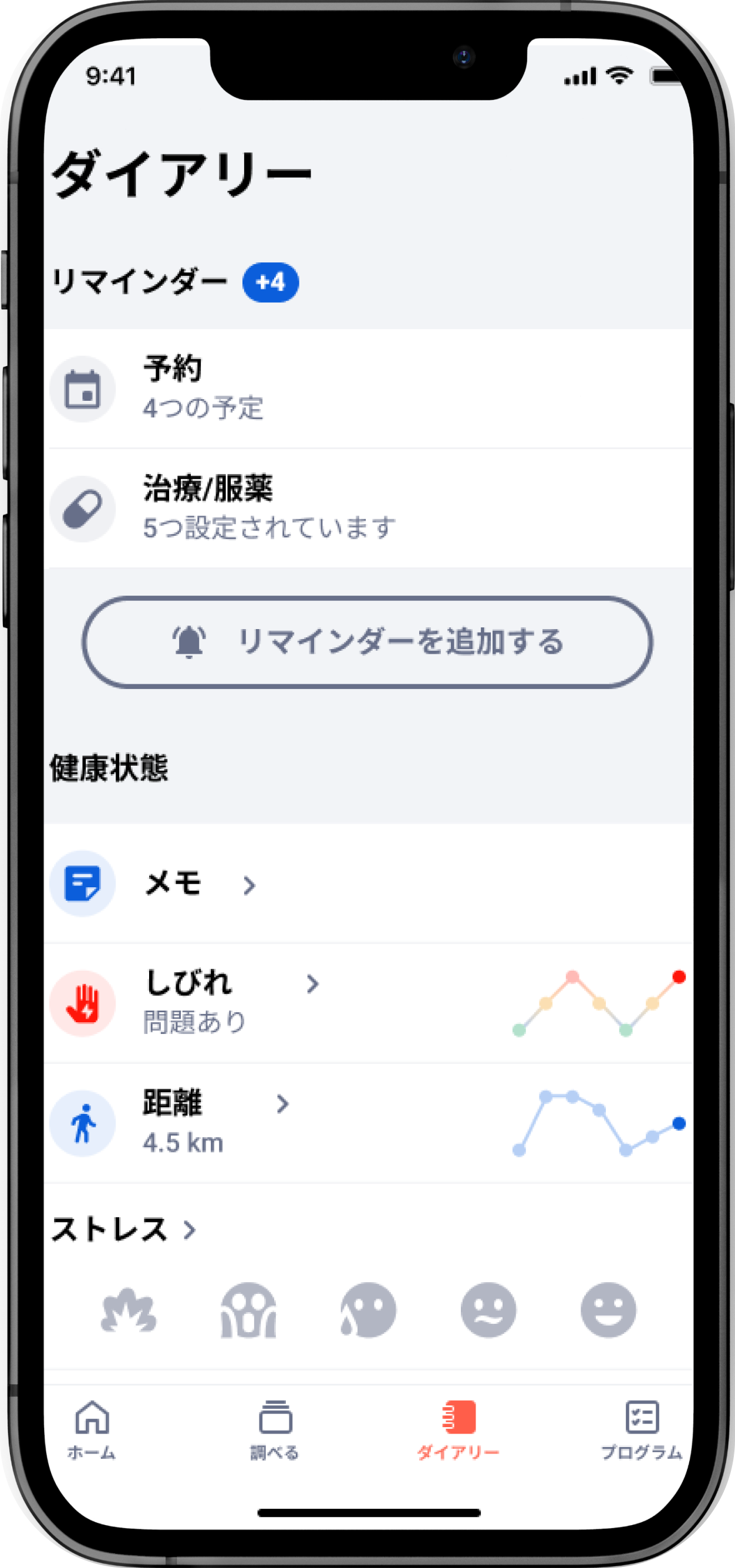Viewport: 735px width, 1568px height.
Task: Switch to the プログラム tab
Action: pyautogui.click(x=642, y=1431)
